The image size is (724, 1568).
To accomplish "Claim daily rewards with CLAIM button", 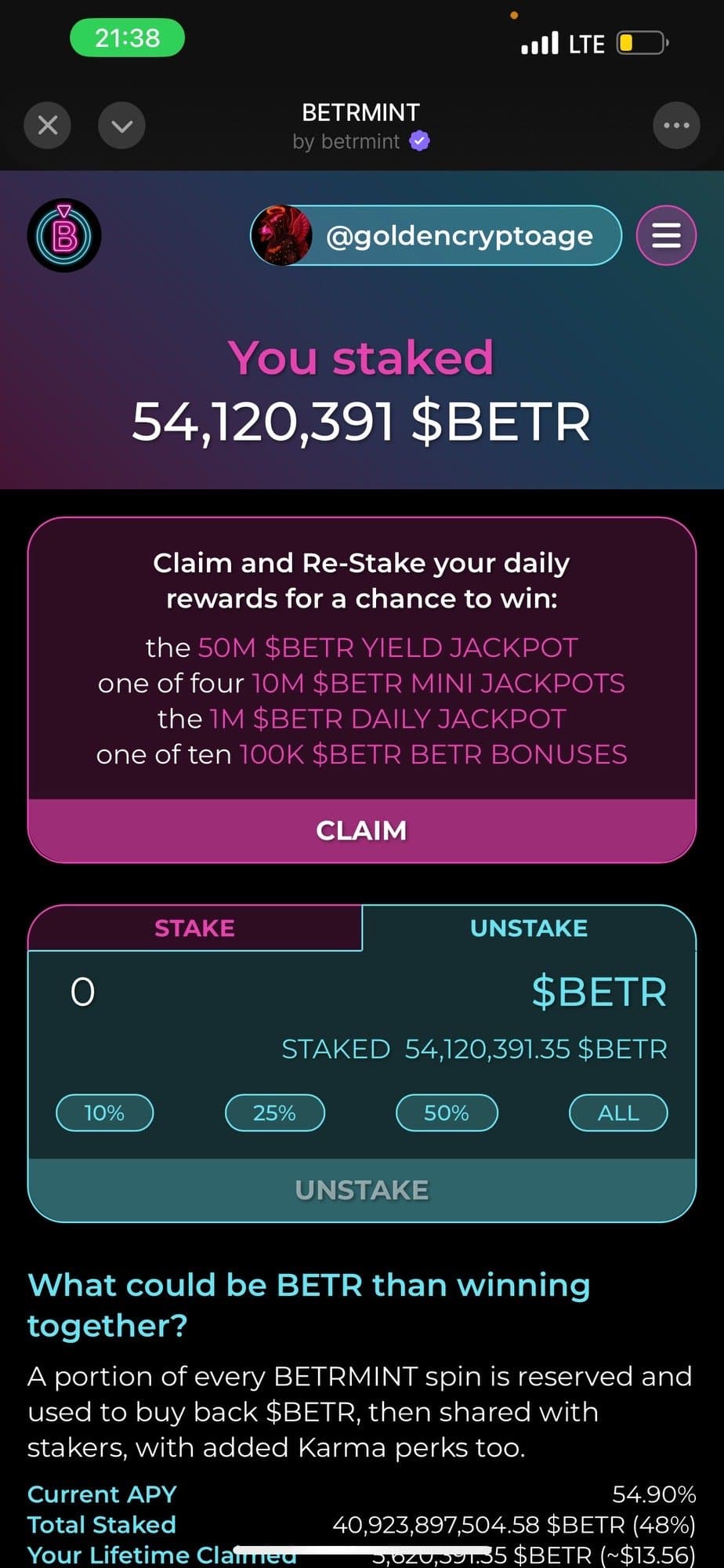I will point(361,830).
